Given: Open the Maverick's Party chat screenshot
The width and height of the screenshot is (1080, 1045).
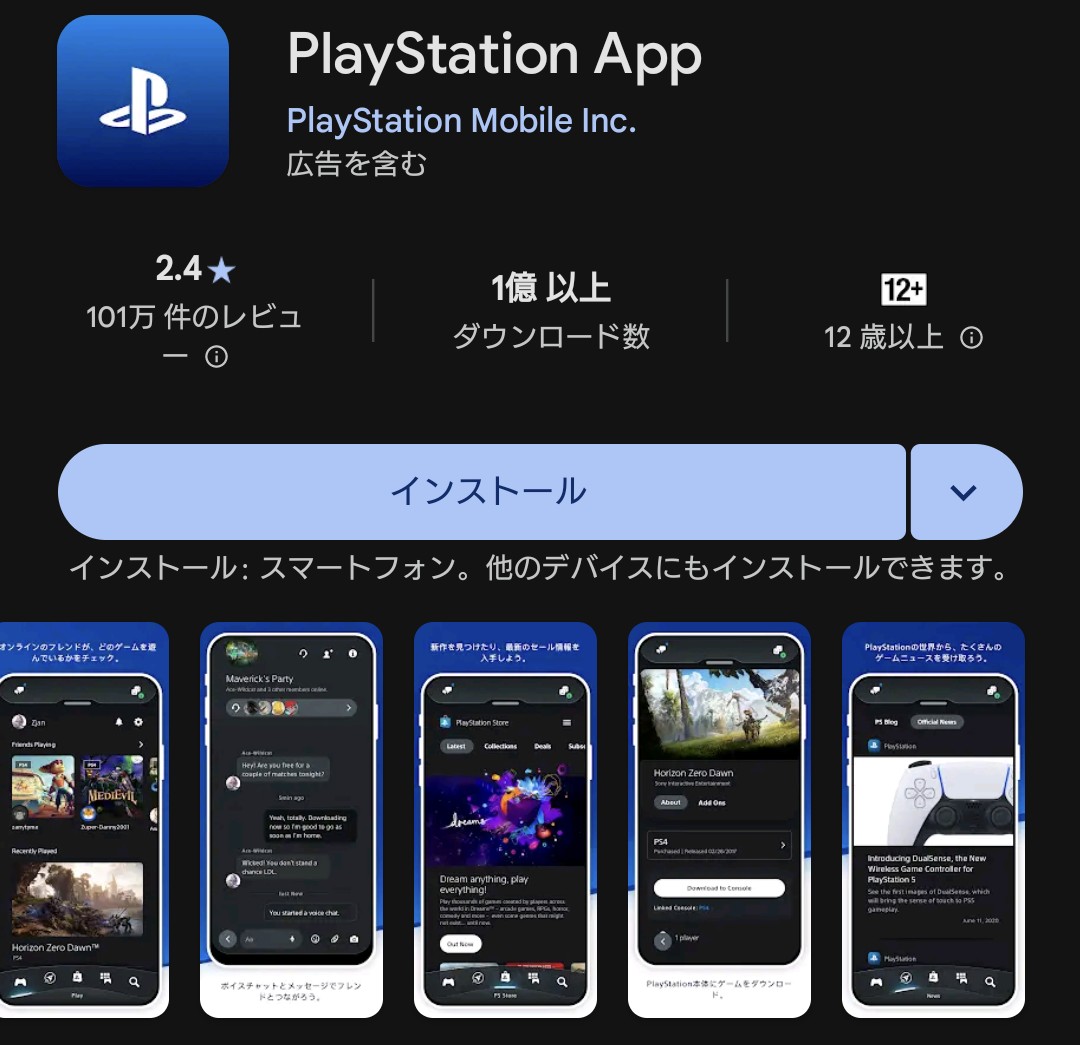Looking at the screenshot, I should [291, 820].
